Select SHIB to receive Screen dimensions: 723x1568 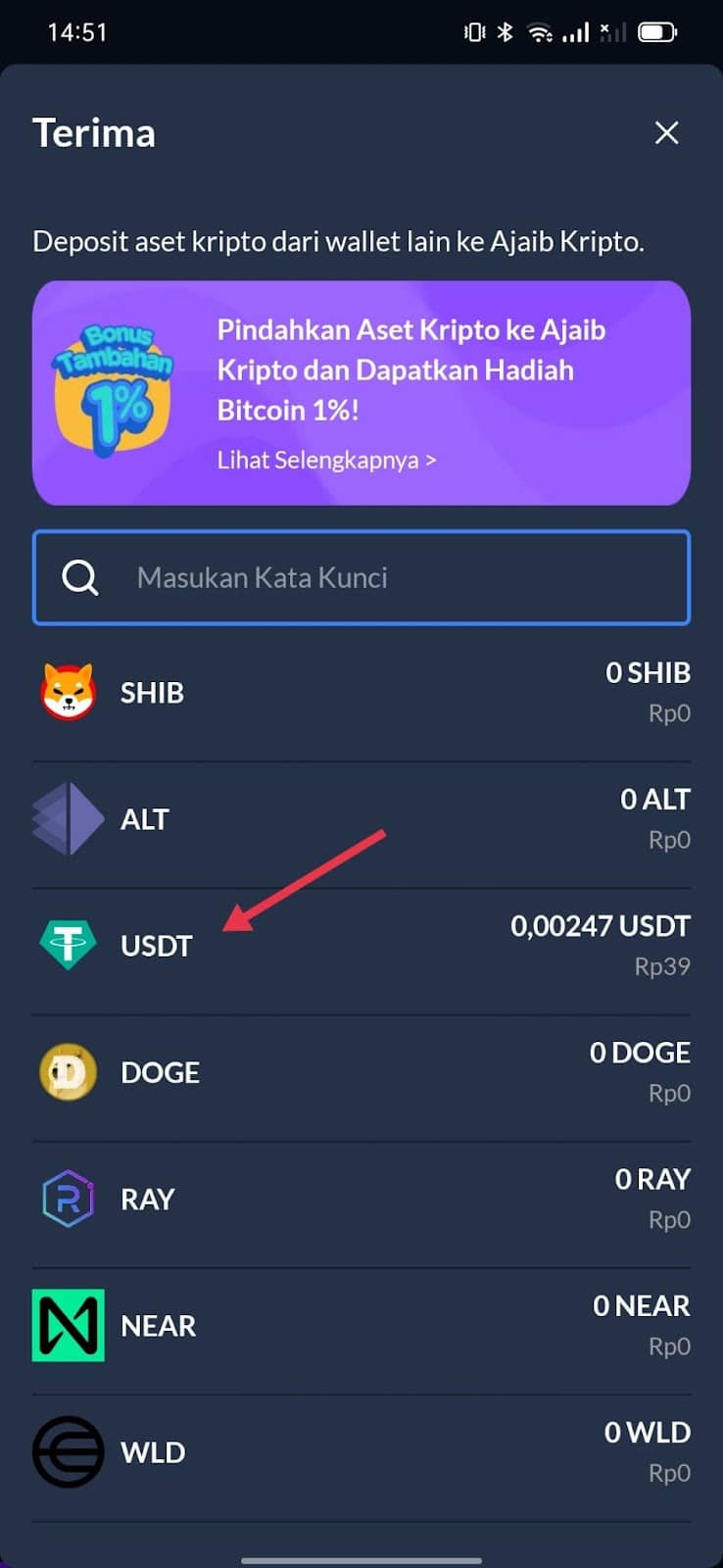(361, 693)
